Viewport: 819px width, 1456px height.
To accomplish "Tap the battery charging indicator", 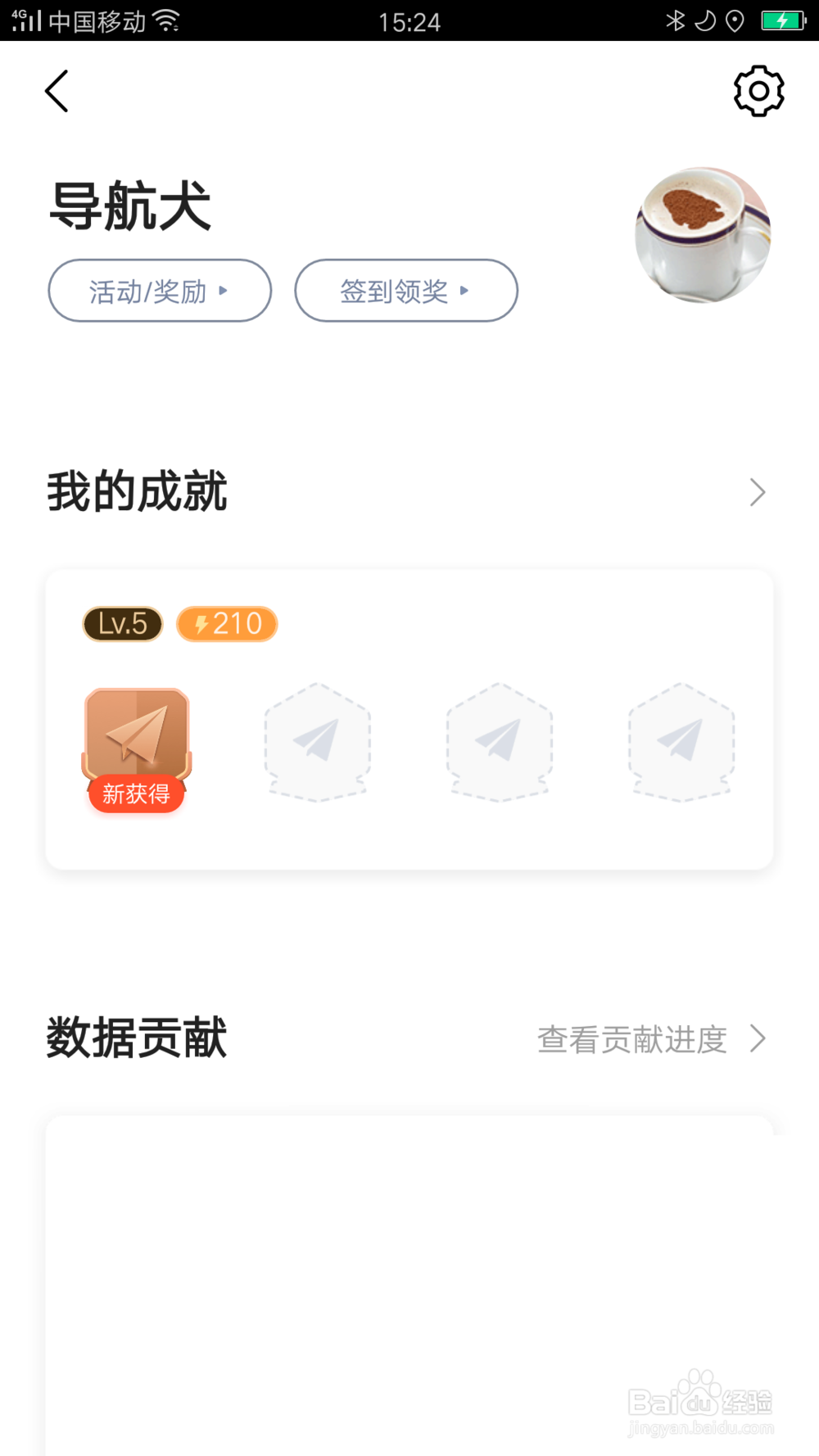I will tap(781, 21).
